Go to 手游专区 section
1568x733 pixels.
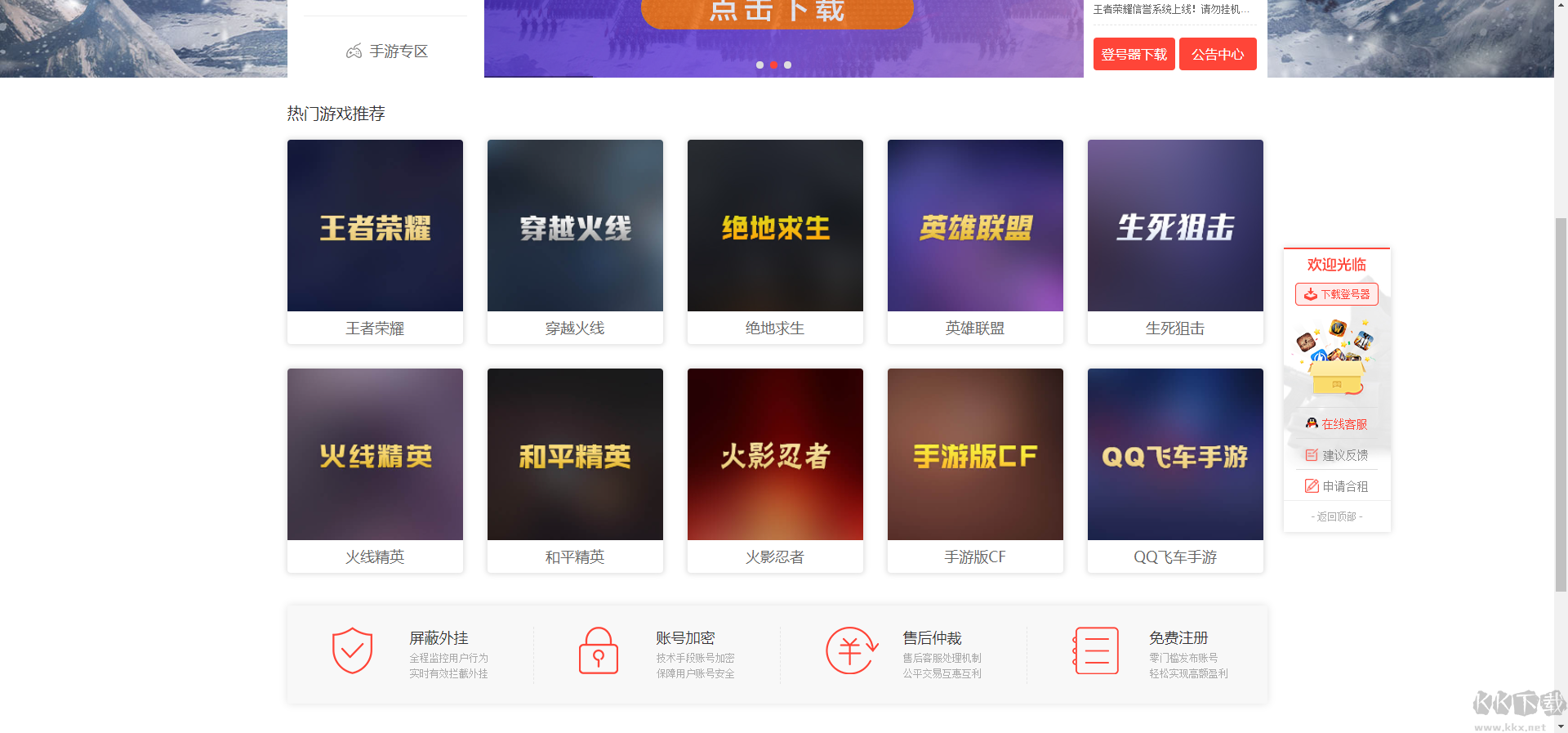tap(387, 51)
